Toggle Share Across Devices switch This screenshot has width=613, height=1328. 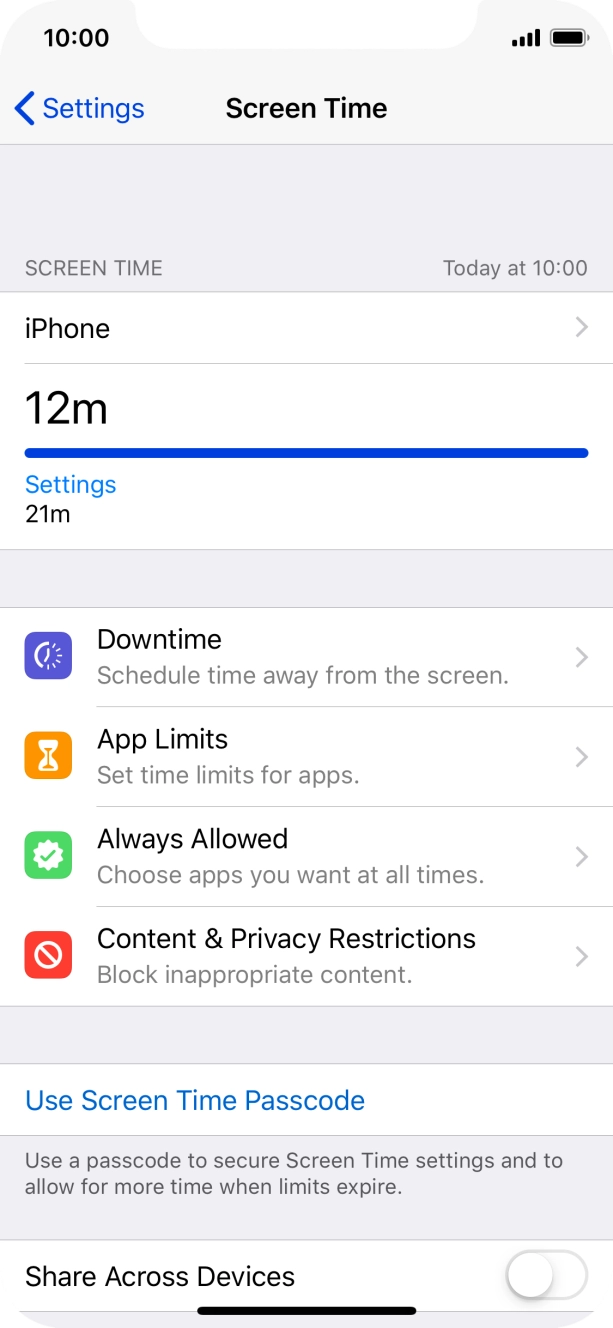tap(545, 1276)
